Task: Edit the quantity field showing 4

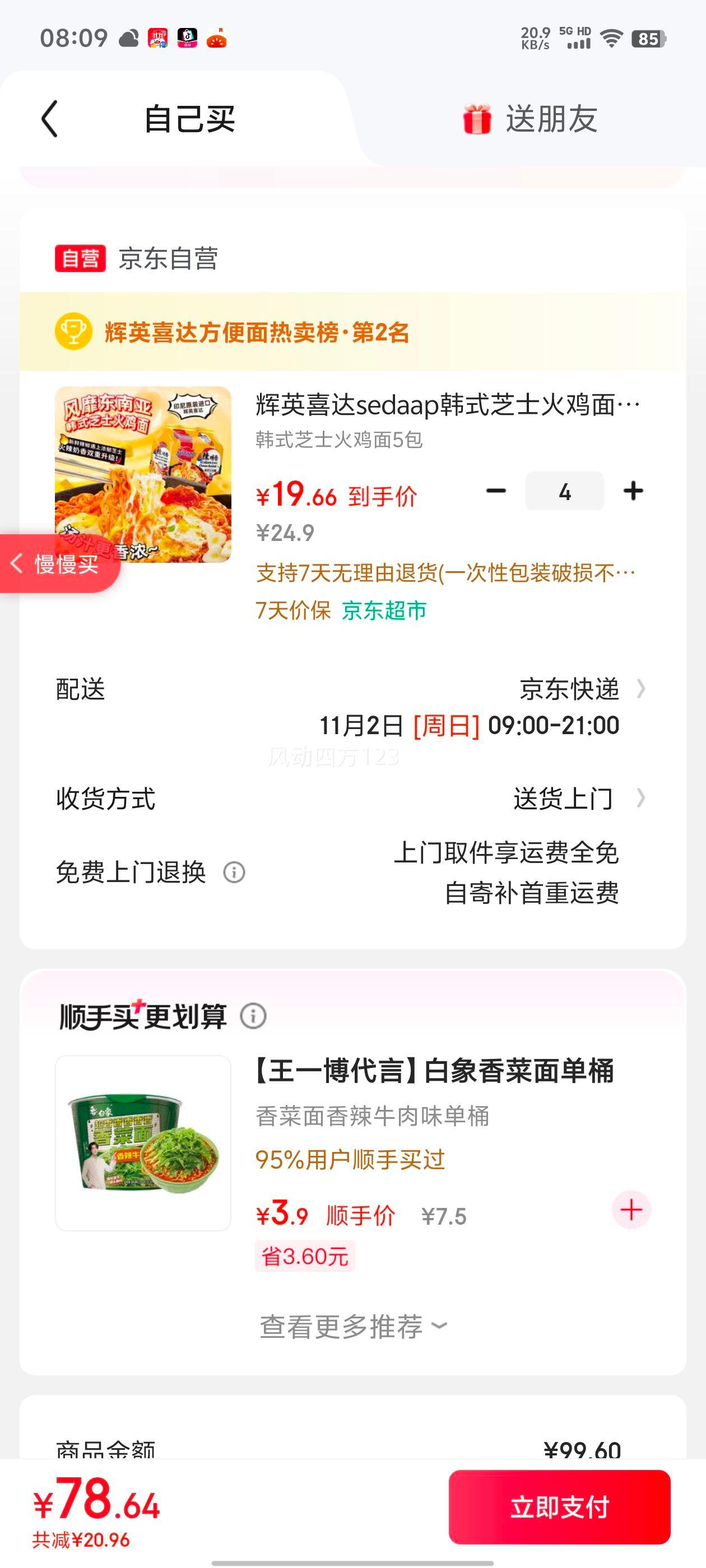Action: point(564,491)
